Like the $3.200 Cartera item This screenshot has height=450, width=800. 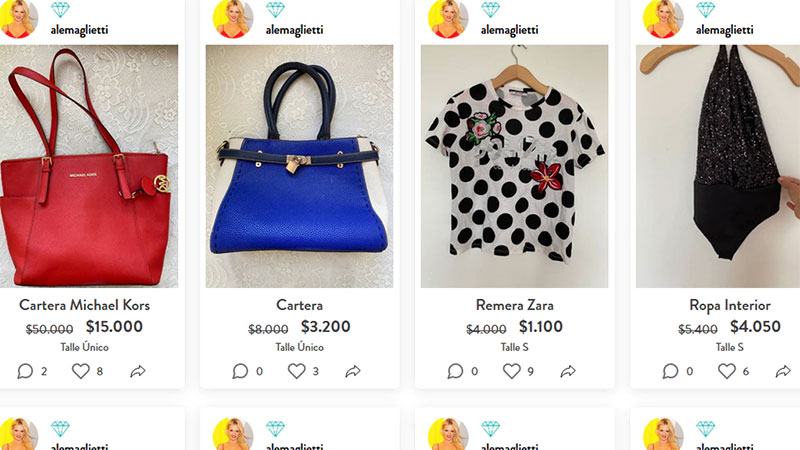click(296, 371)
